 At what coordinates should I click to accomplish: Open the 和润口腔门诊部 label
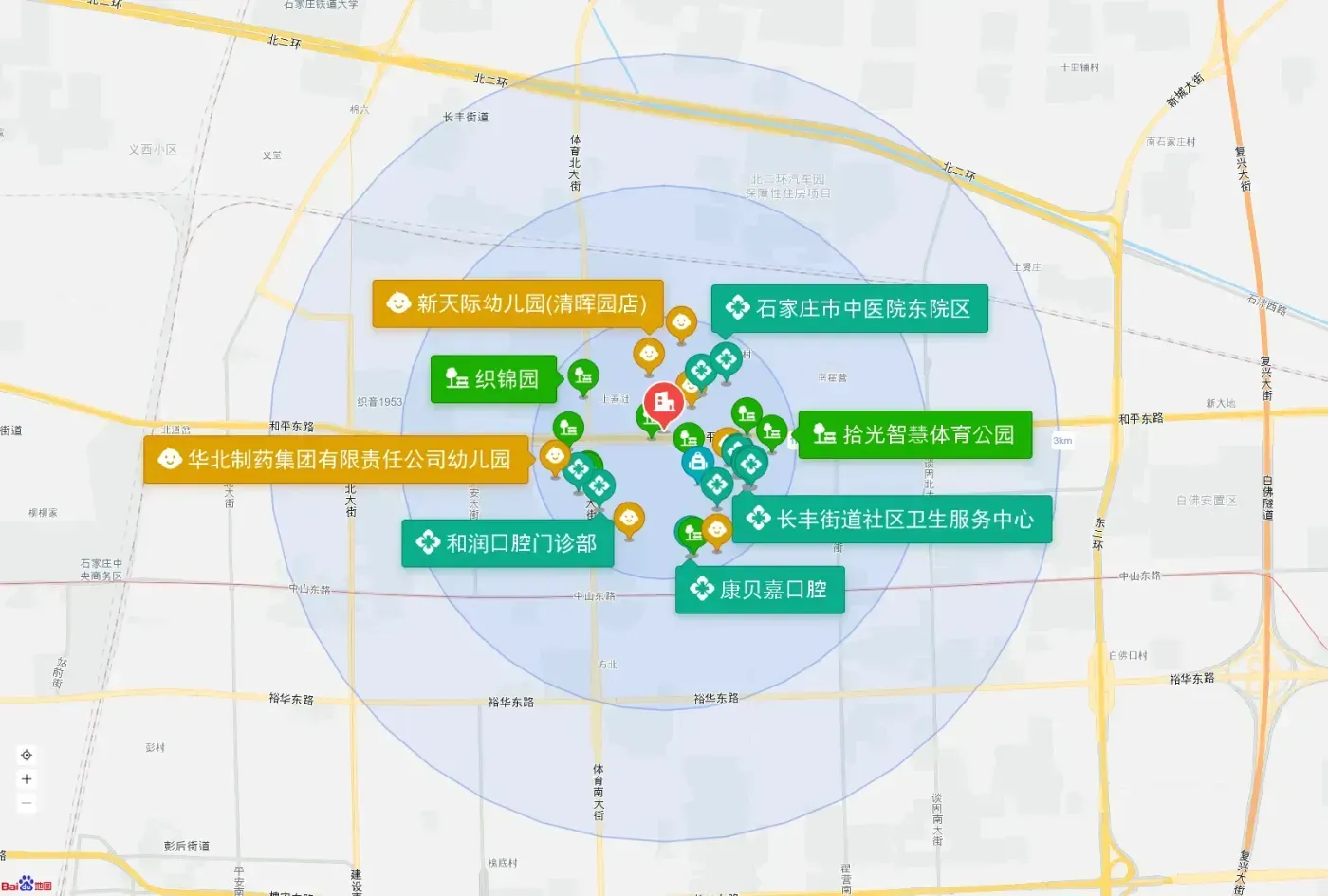point(507,543)
